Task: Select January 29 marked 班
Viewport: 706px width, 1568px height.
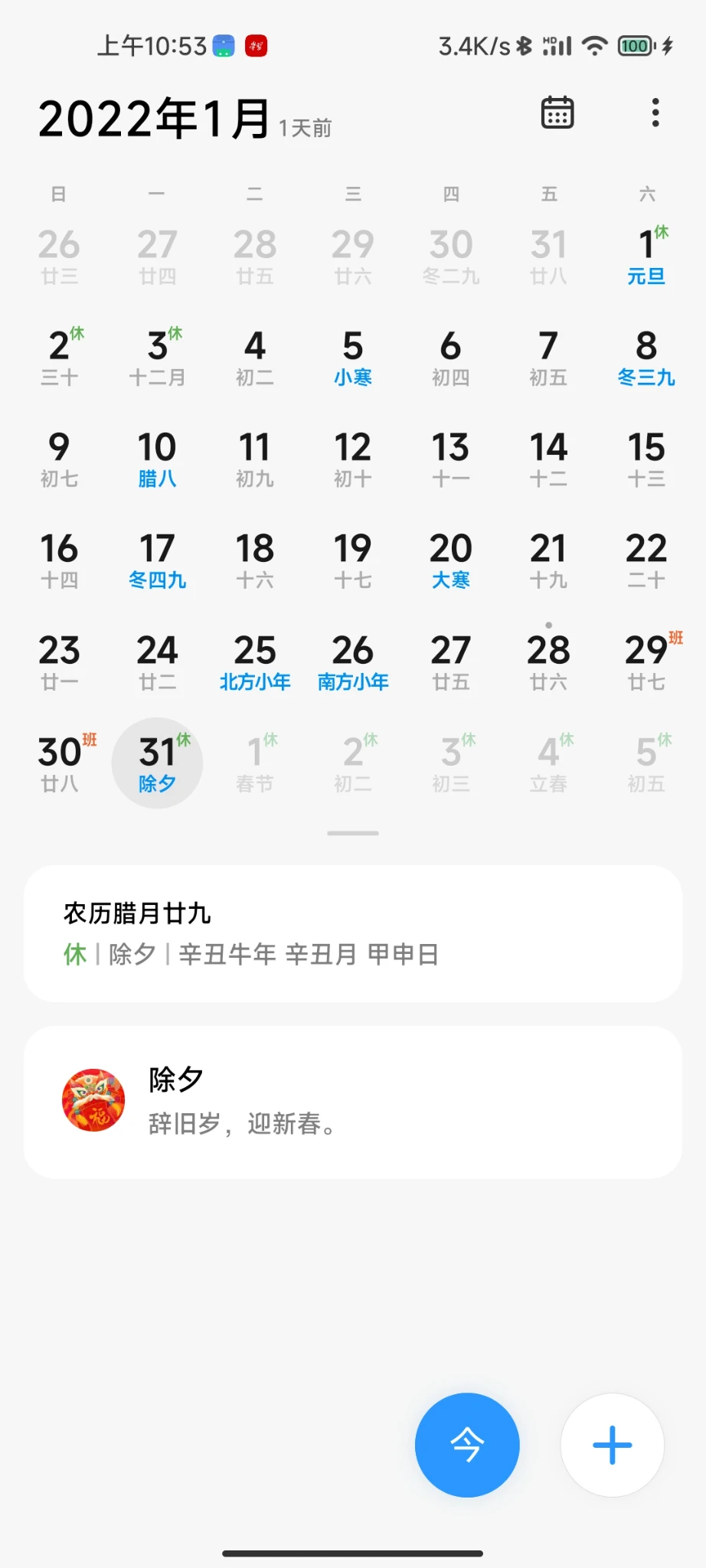Action: coord(648,661)
